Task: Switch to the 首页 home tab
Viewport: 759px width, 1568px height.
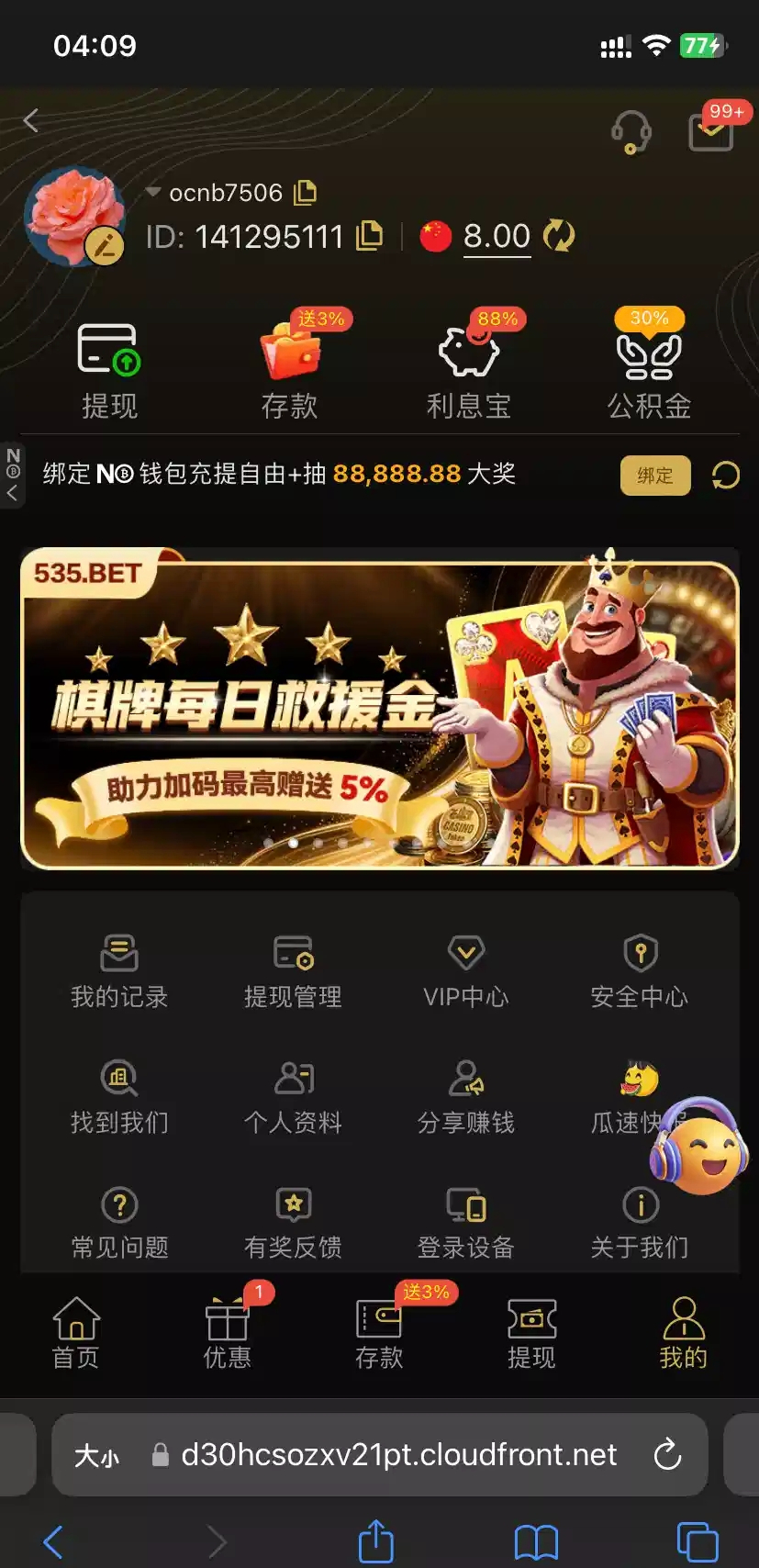Action: pyautogui.click(x=76, y=1332)
